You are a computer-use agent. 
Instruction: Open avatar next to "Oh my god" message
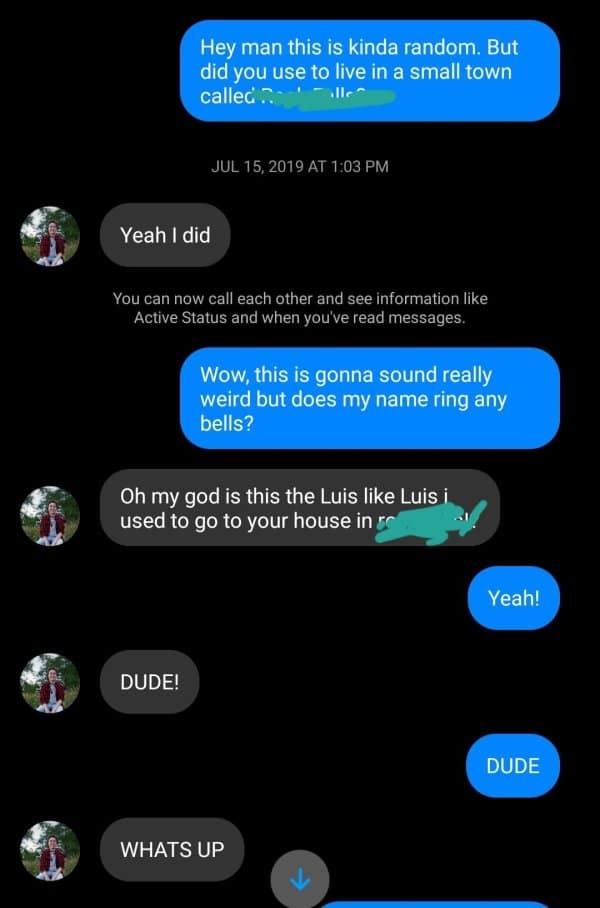tap(50, 516)
